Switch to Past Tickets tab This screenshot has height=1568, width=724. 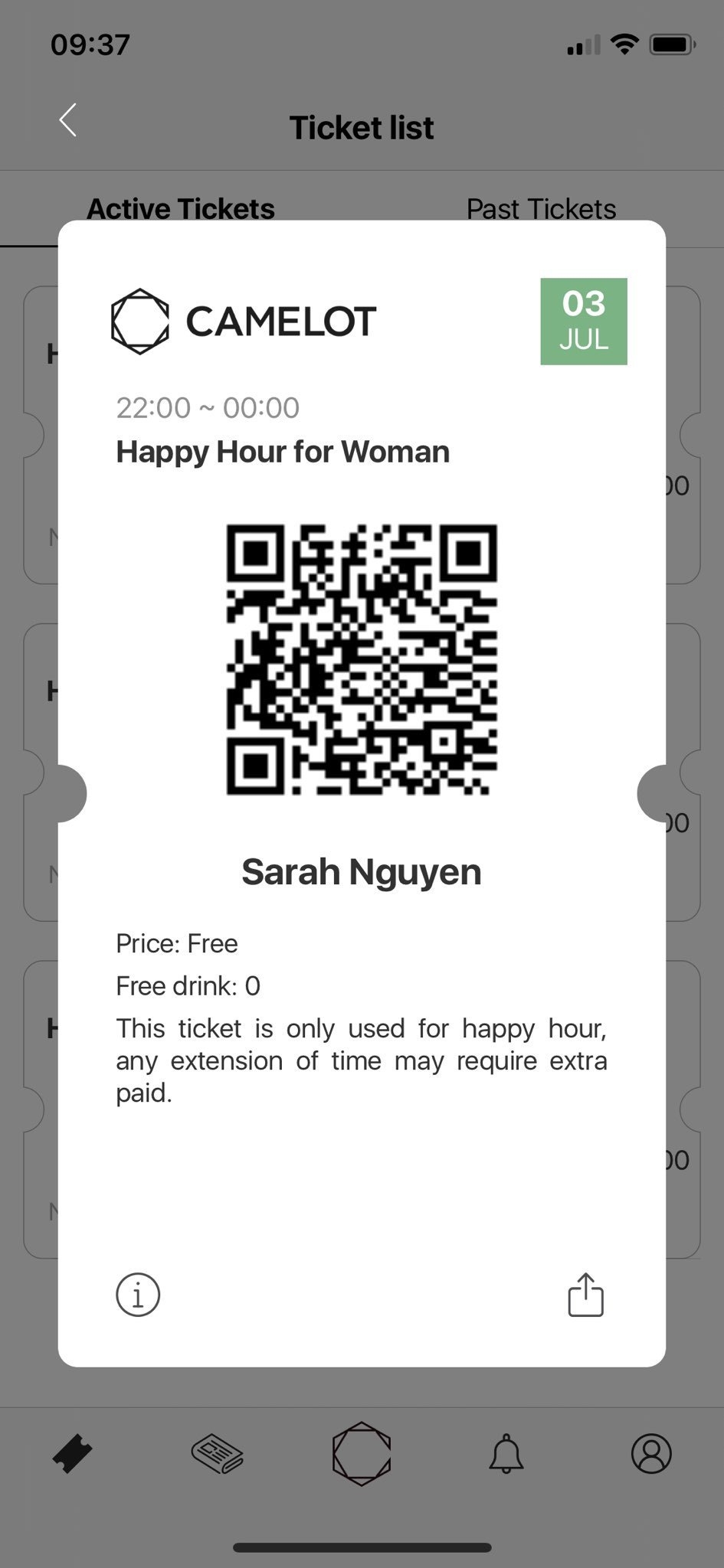click(541, 209)
